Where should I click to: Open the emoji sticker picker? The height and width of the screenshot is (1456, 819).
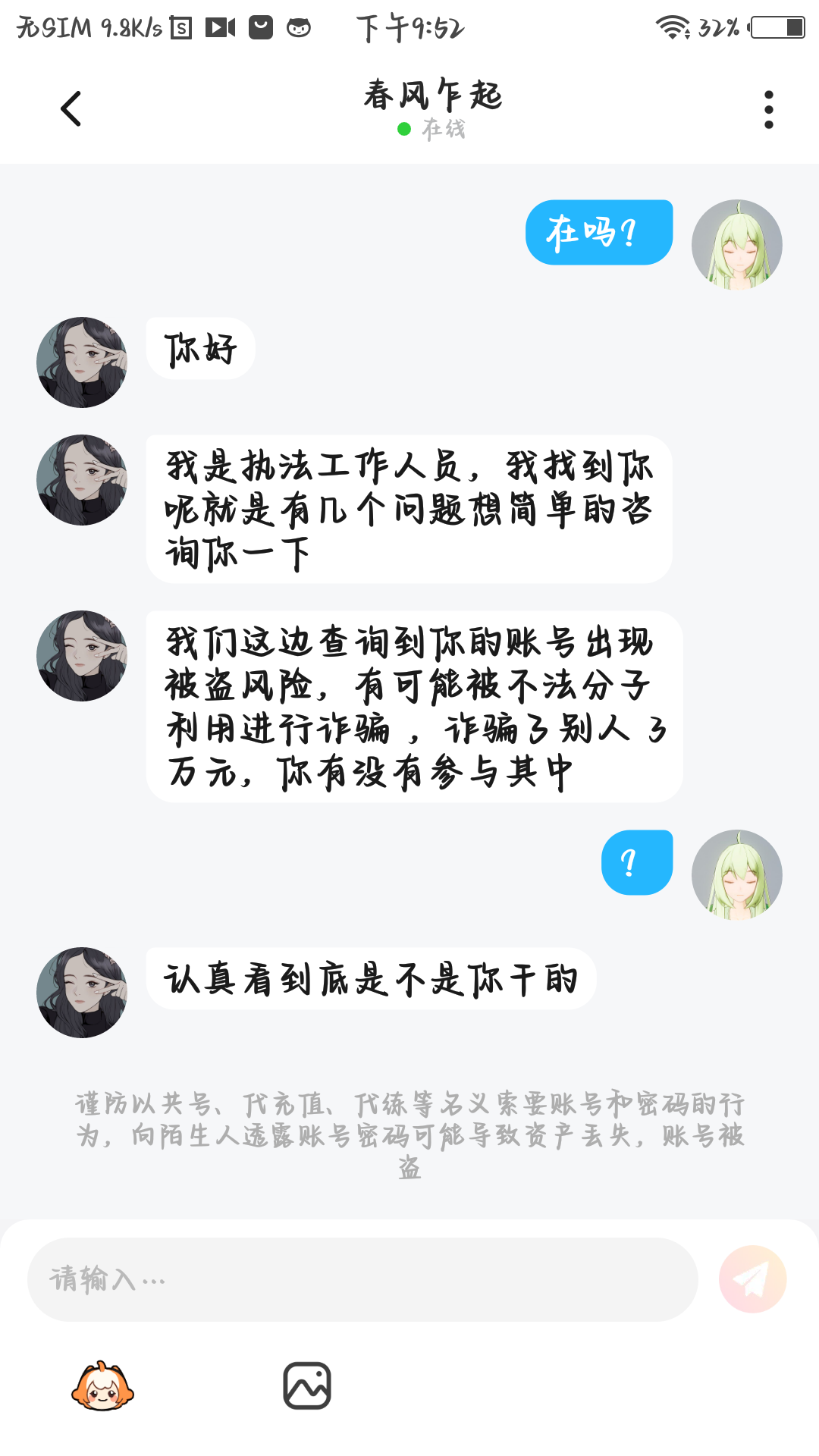click(x=102, y=1386)
